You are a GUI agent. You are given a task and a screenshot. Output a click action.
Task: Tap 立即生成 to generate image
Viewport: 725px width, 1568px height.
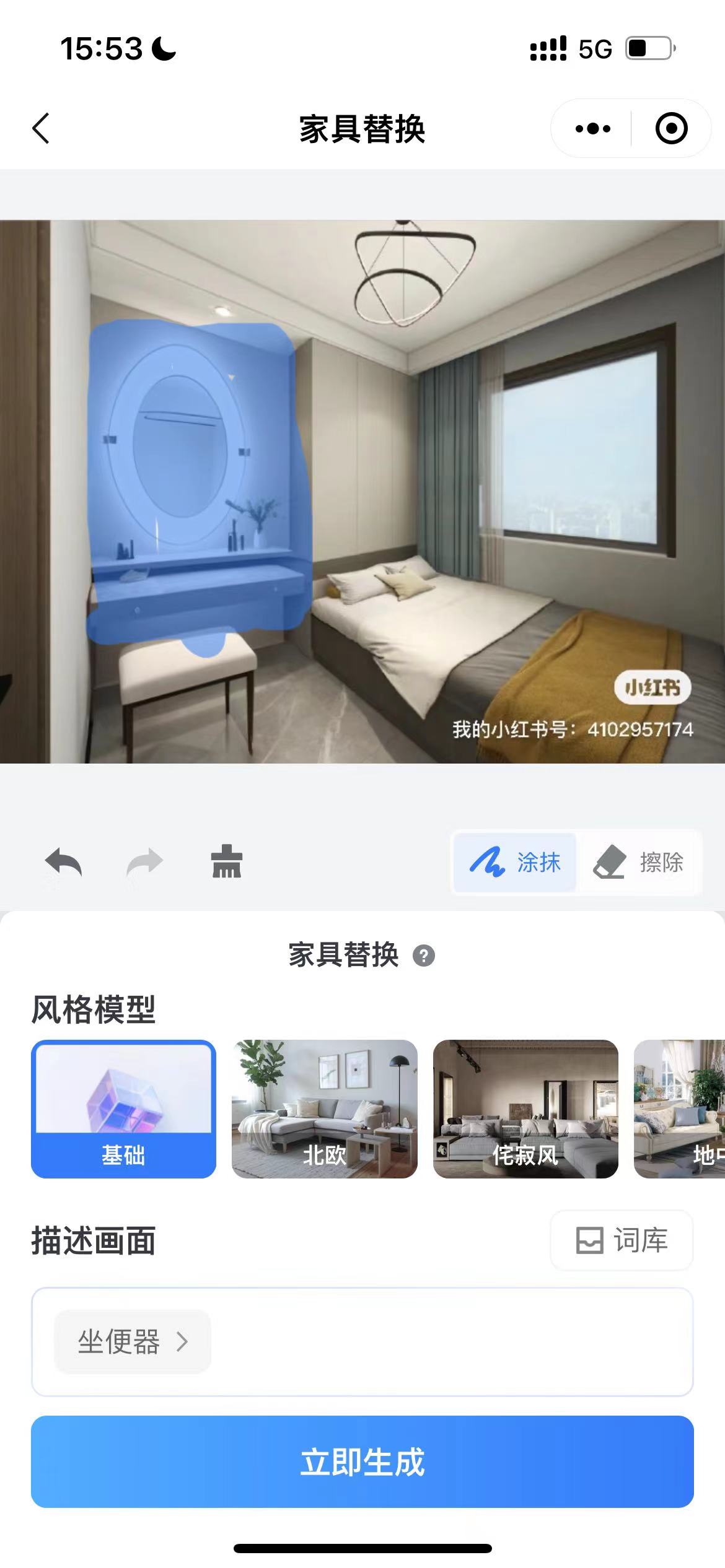(362, 1461)
